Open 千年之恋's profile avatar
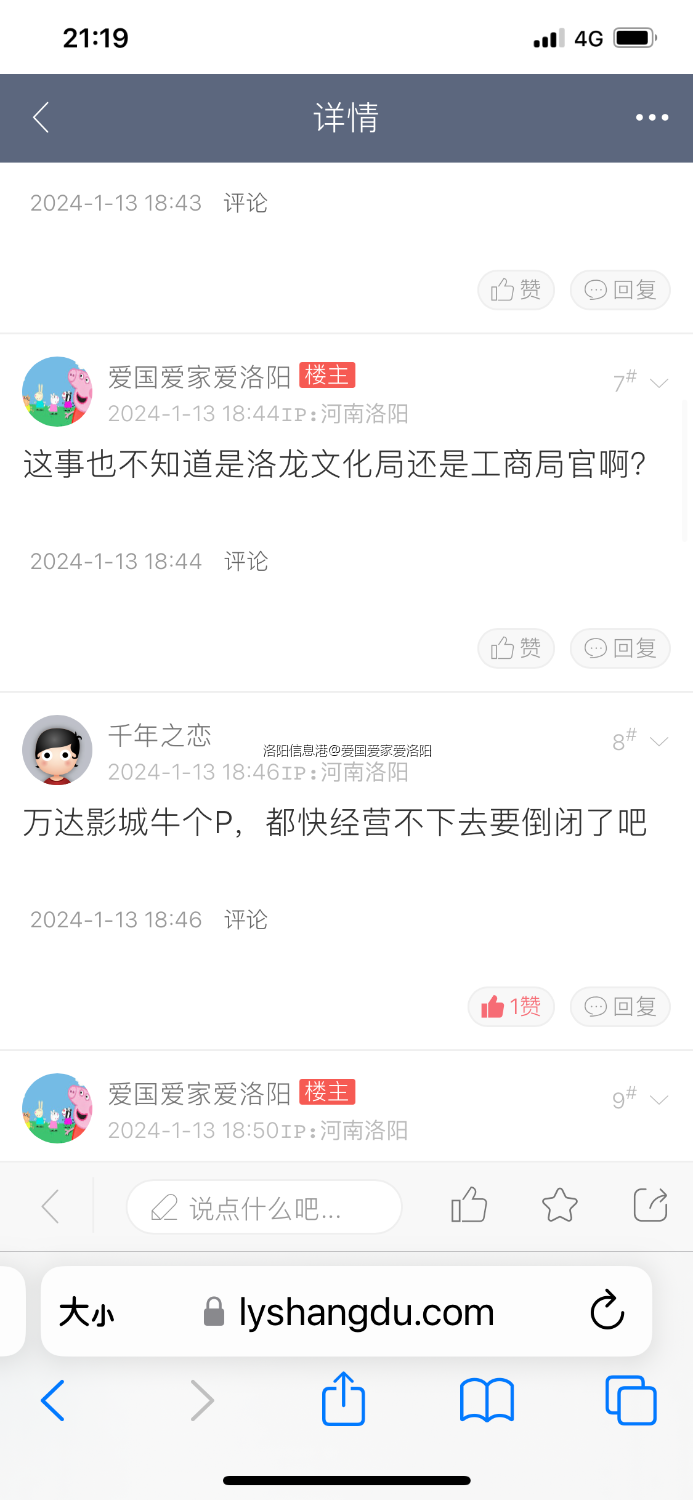The height and width of the screenshot is (1500, 693). (57, 750)
